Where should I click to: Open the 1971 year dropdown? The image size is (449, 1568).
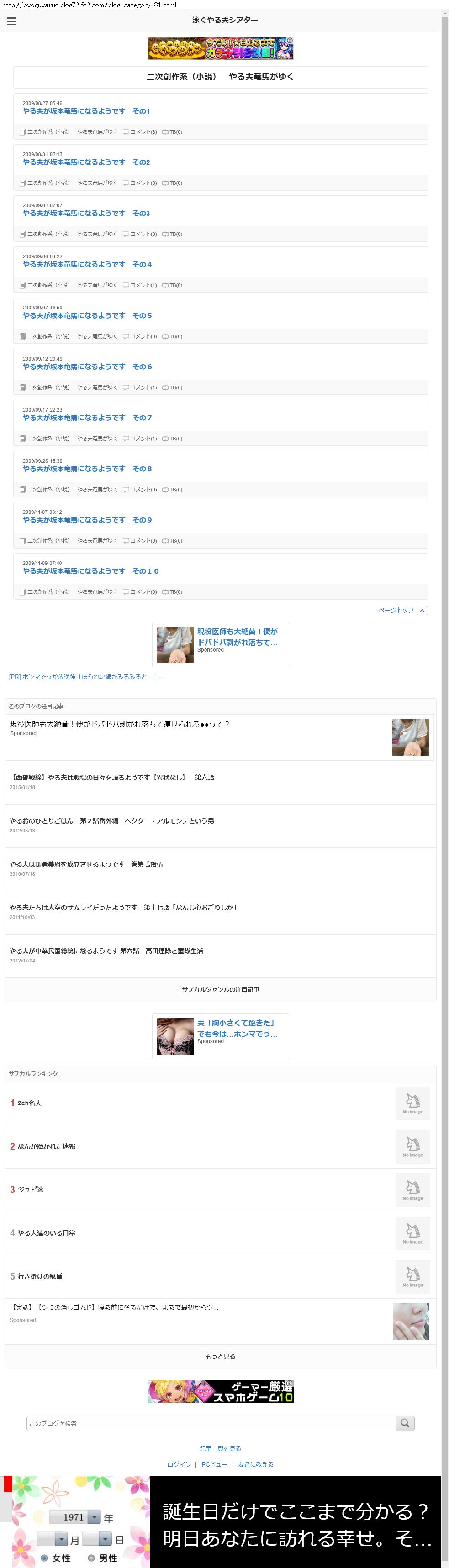[x=74, y=1517]
